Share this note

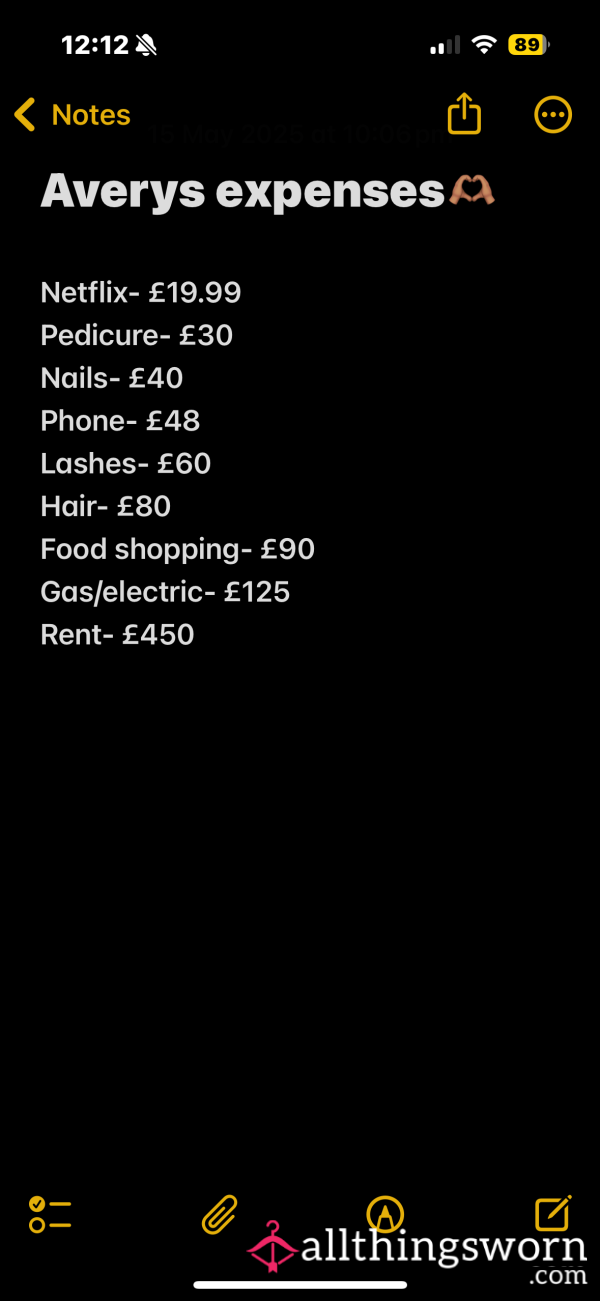point(464,114)
